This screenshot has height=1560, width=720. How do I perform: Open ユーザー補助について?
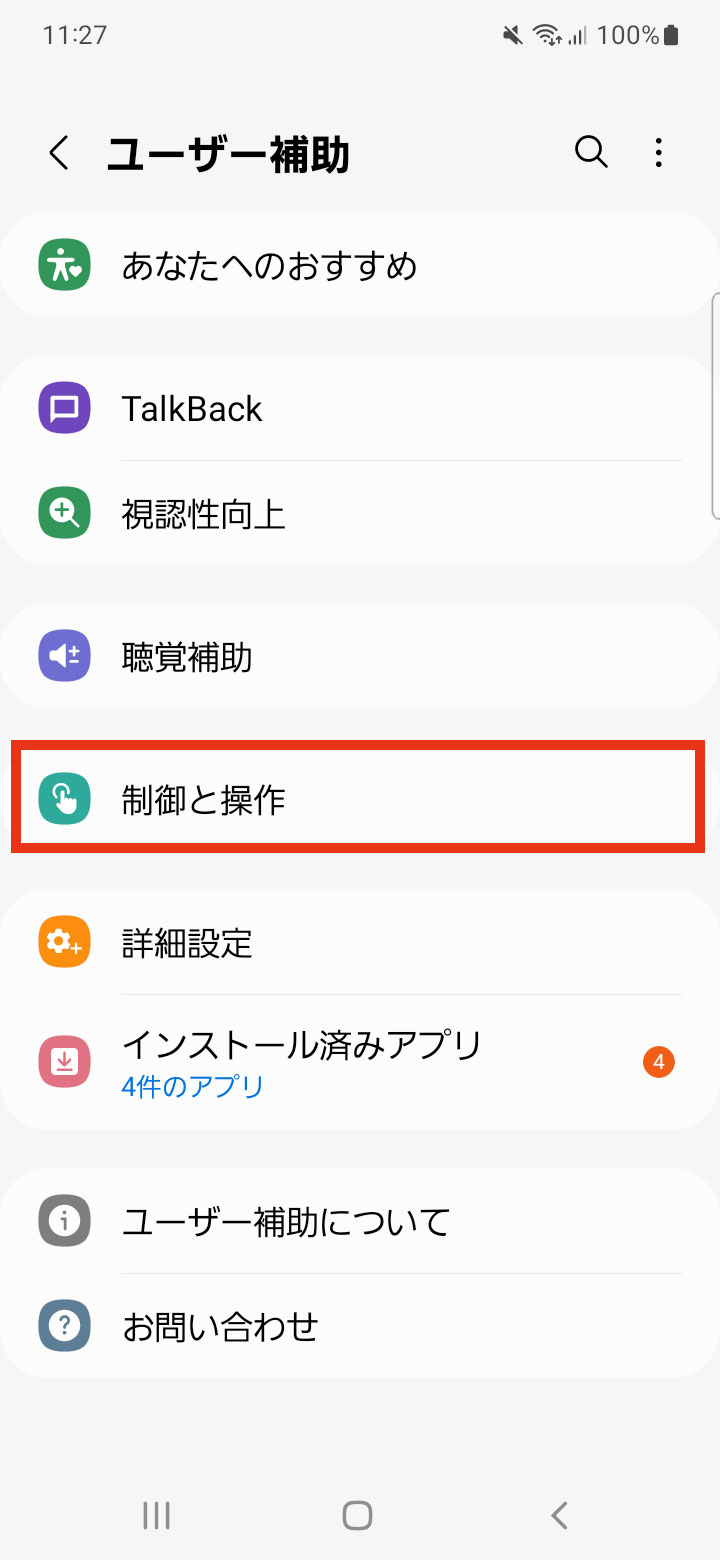[x=360, y=1221]
